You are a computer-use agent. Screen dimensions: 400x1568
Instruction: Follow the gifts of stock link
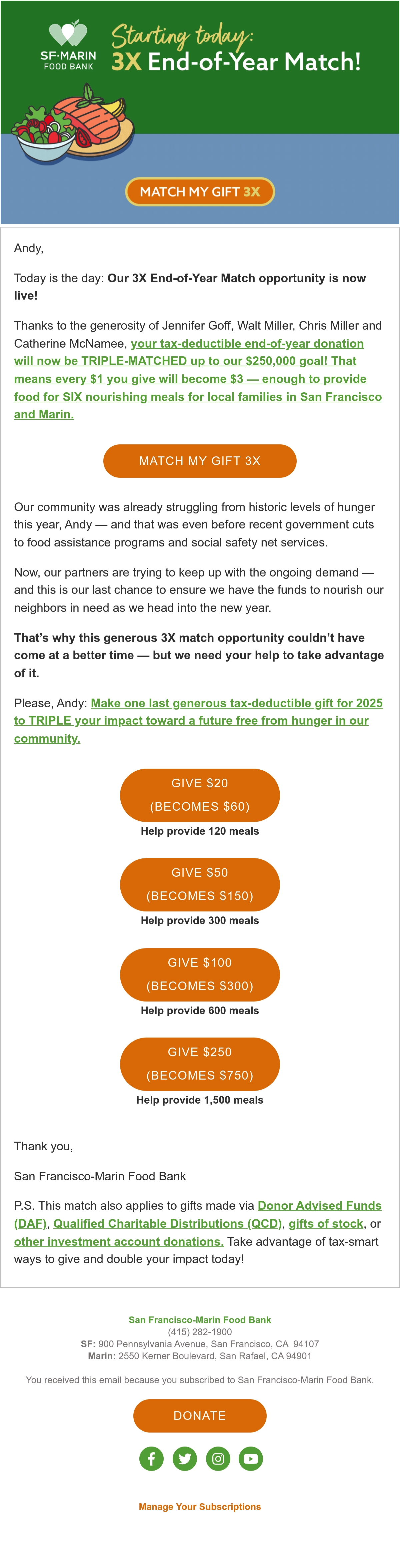pyautogui.click(x=326, y=1223)
